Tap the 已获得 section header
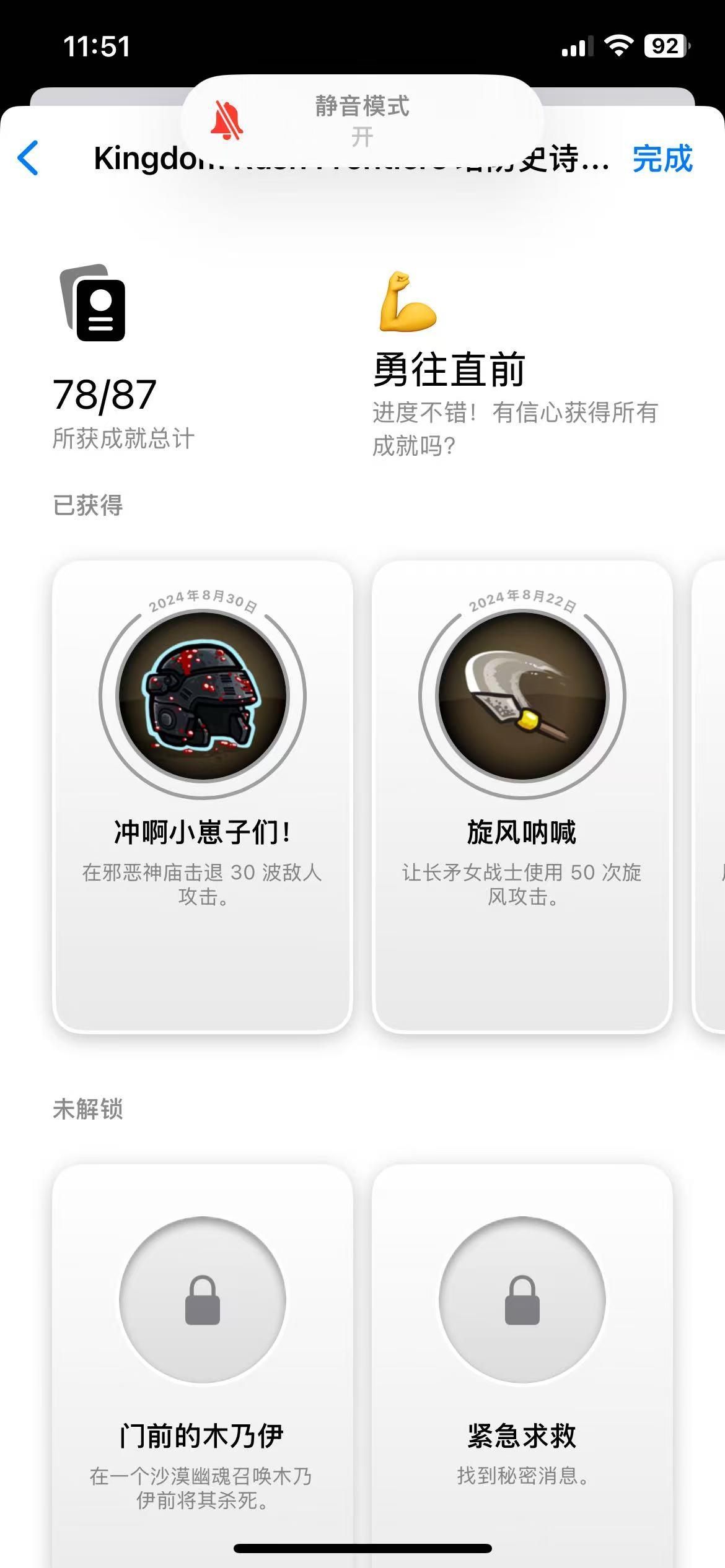 (x=87, y=505)
